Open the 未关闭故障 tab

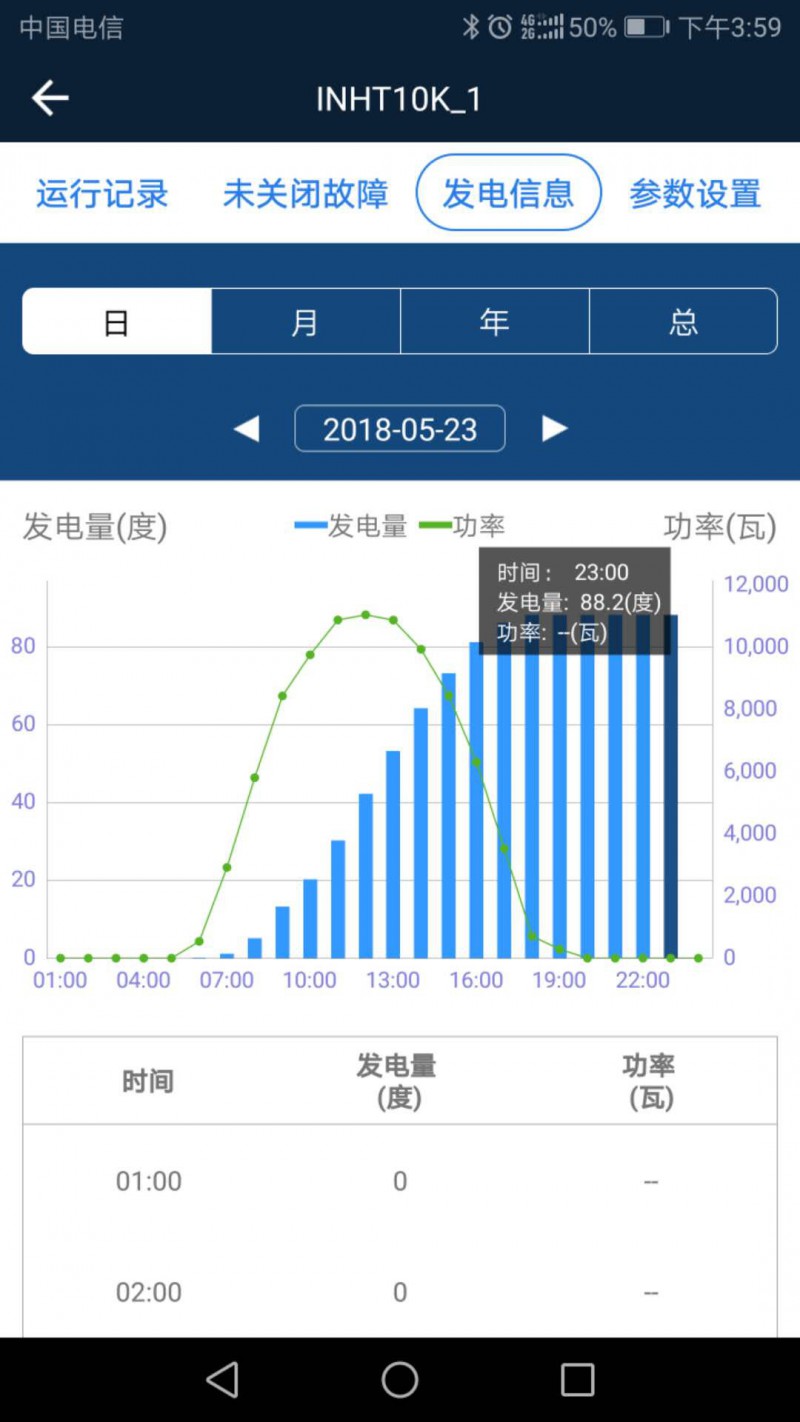pos(305,193)
